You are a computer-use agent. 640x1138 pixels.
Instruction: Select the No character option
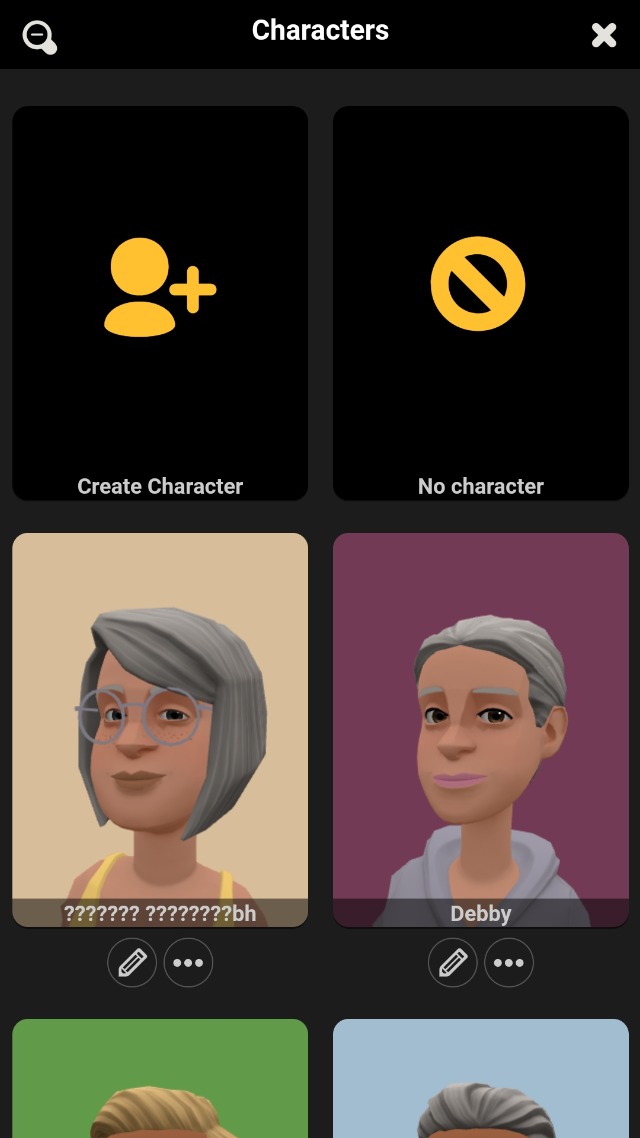(480, 303)
